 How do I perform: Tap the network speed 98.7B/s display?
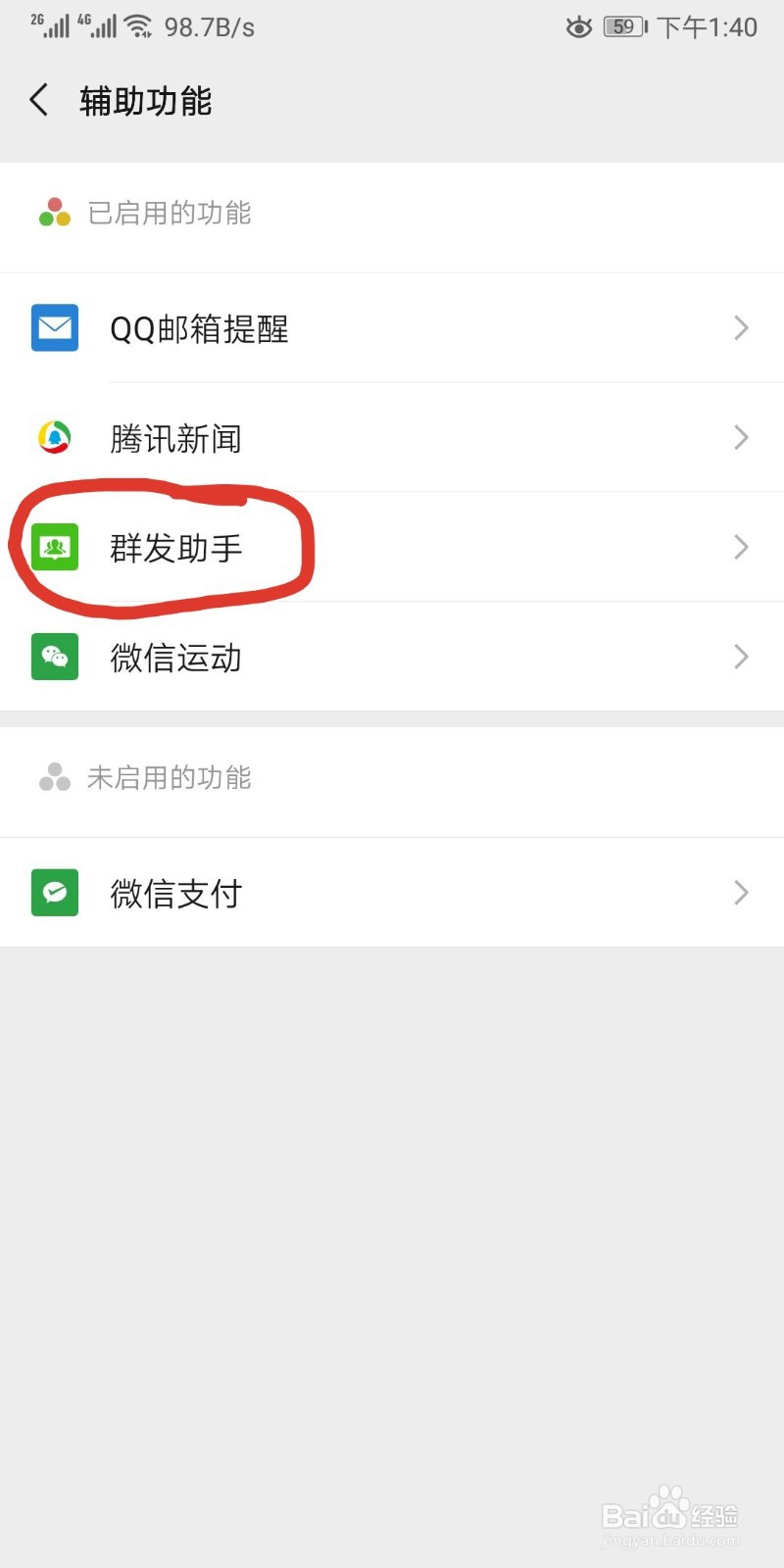(212, 26)
